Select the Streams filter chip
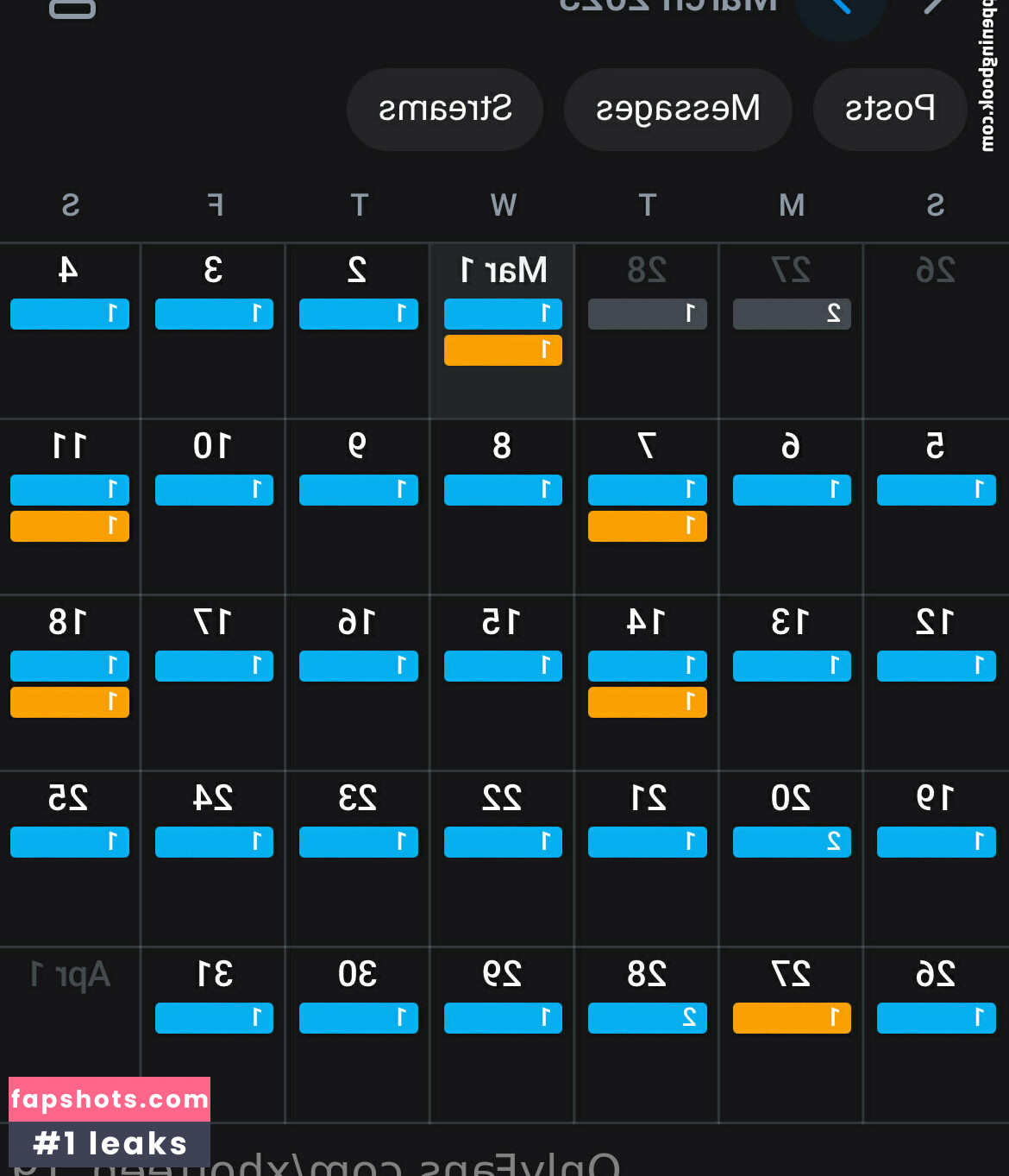Screen dimensions: 1009x1176 coord(445,110)
